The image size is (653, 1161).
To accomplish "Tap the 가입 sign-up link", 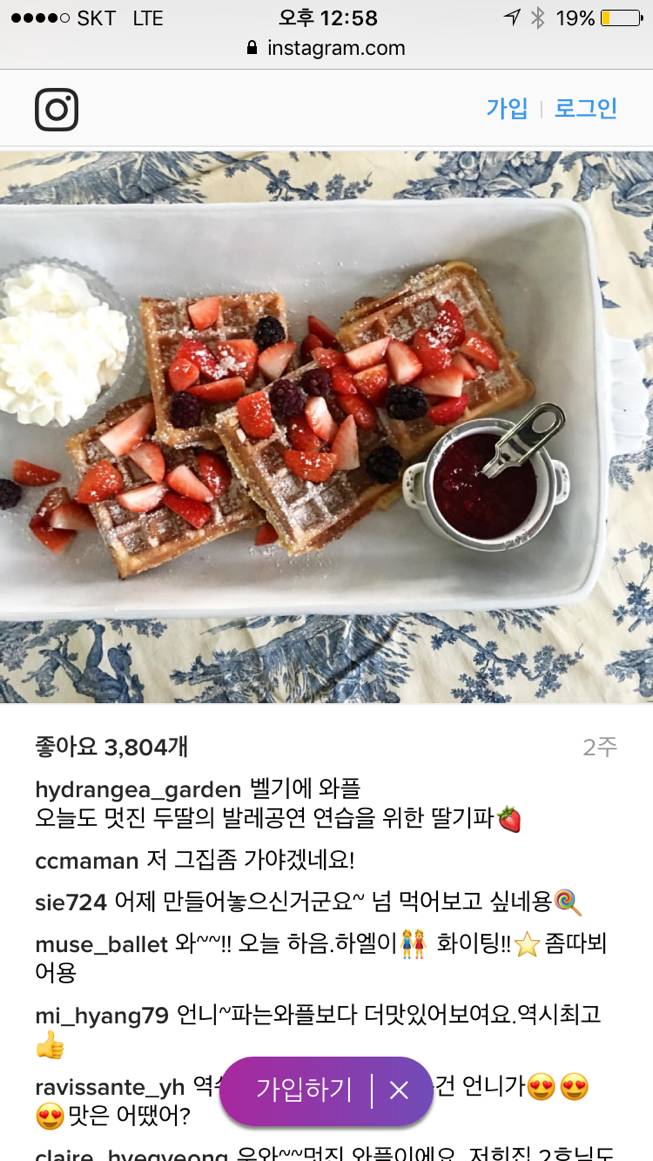I will pos(507,109).
